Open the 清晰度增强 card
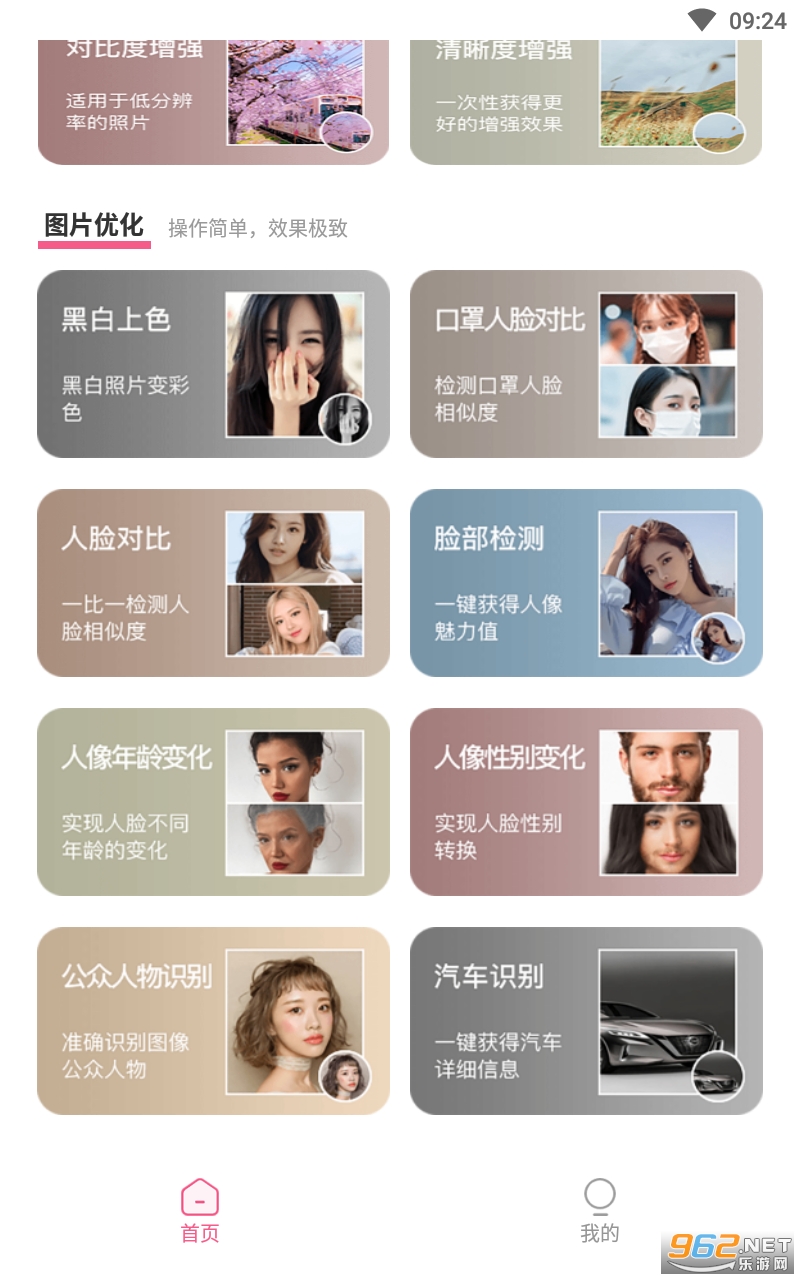This screenshot has width=800, height=1280. (586, 102)
